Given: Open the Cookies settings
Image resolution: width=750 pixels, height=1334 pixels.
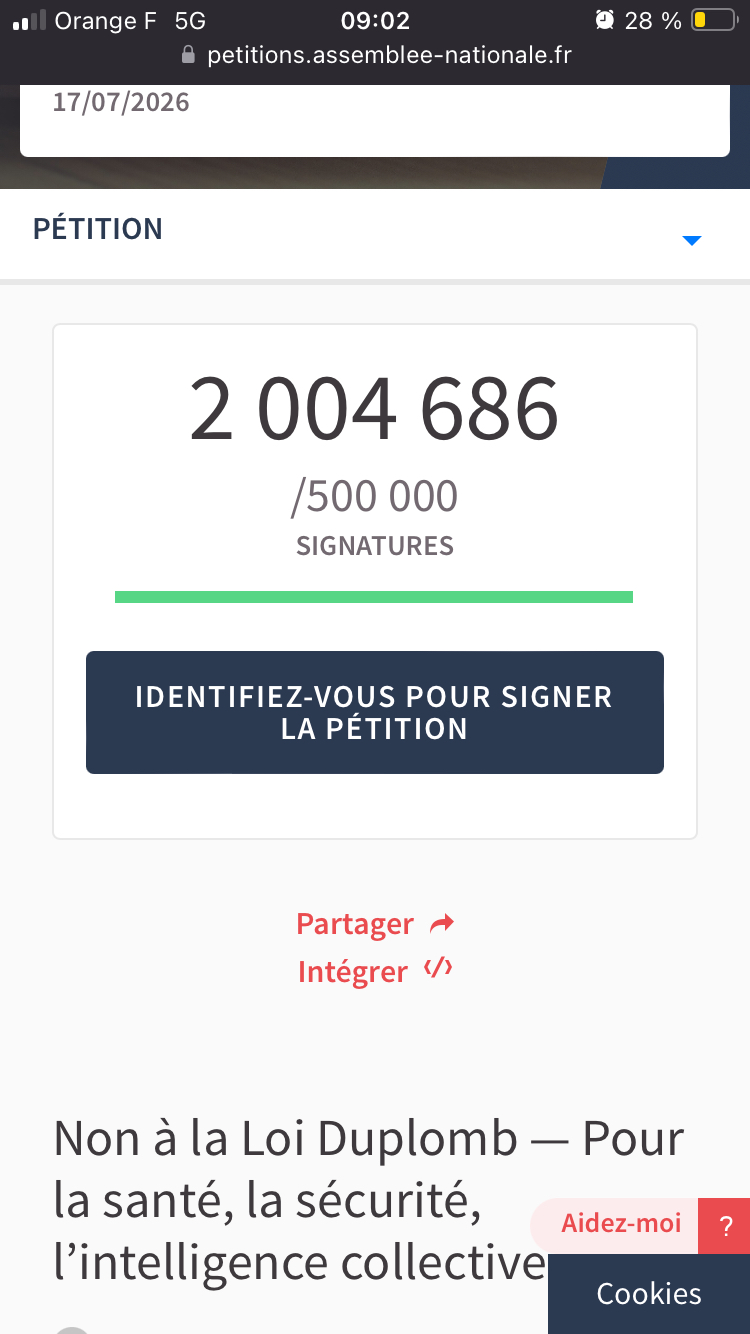Looking at the screenshot, I should coord(649,1294).
